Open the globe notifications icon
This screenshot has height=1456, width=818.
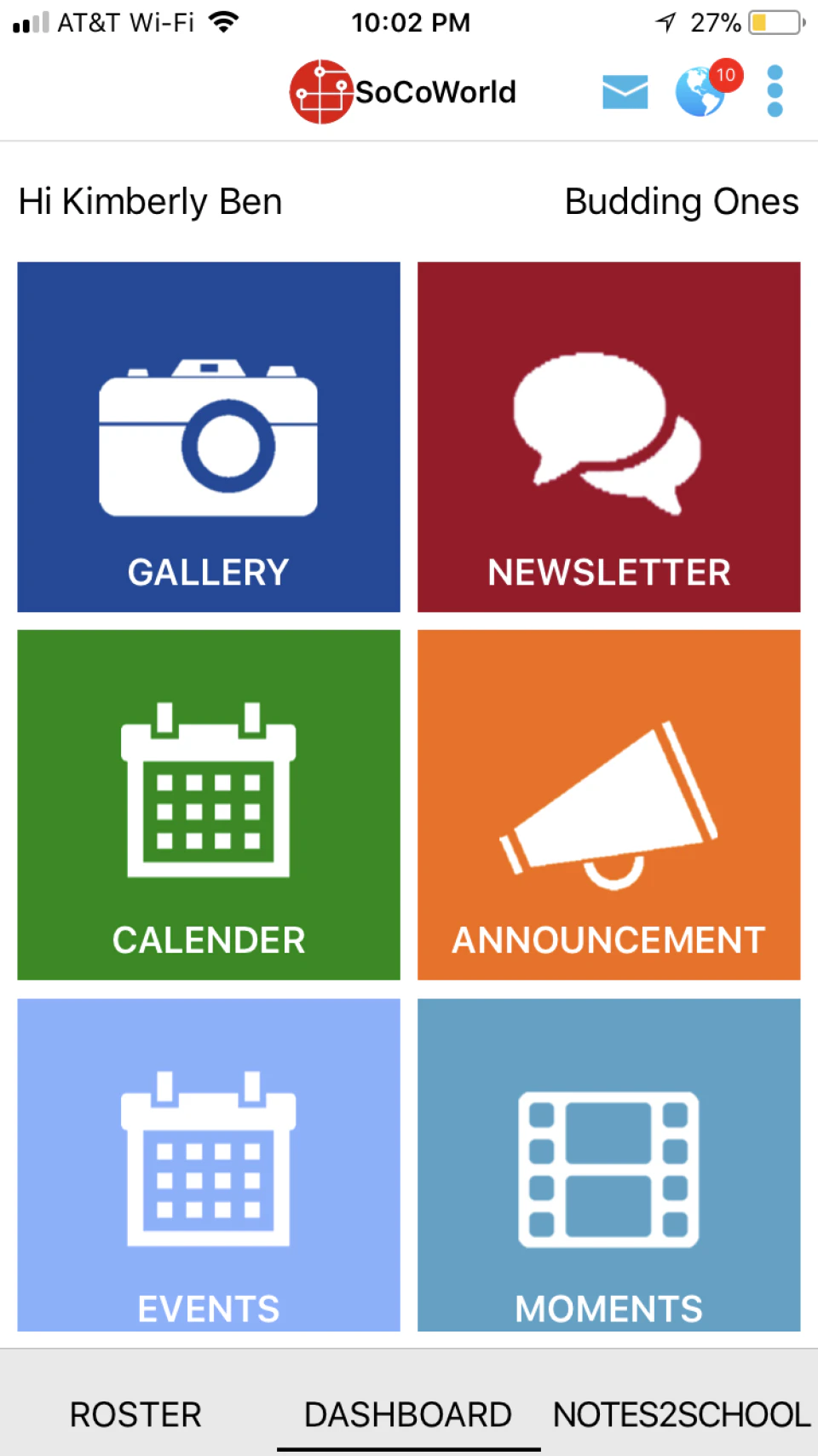(701, 92)
